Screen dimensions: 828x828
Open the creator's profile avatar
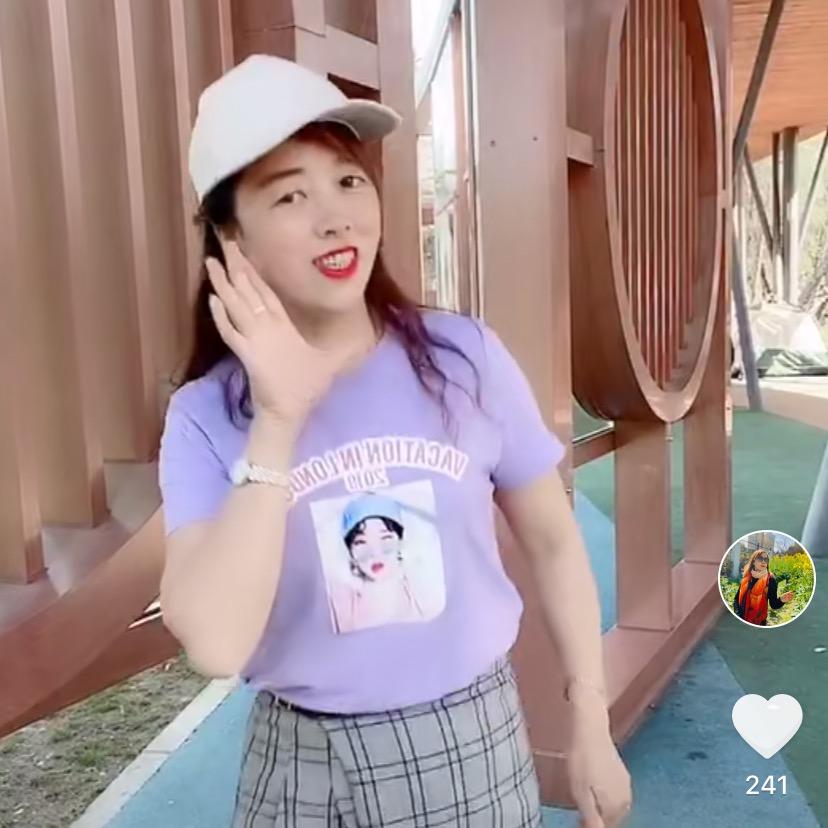click(767, 579)
